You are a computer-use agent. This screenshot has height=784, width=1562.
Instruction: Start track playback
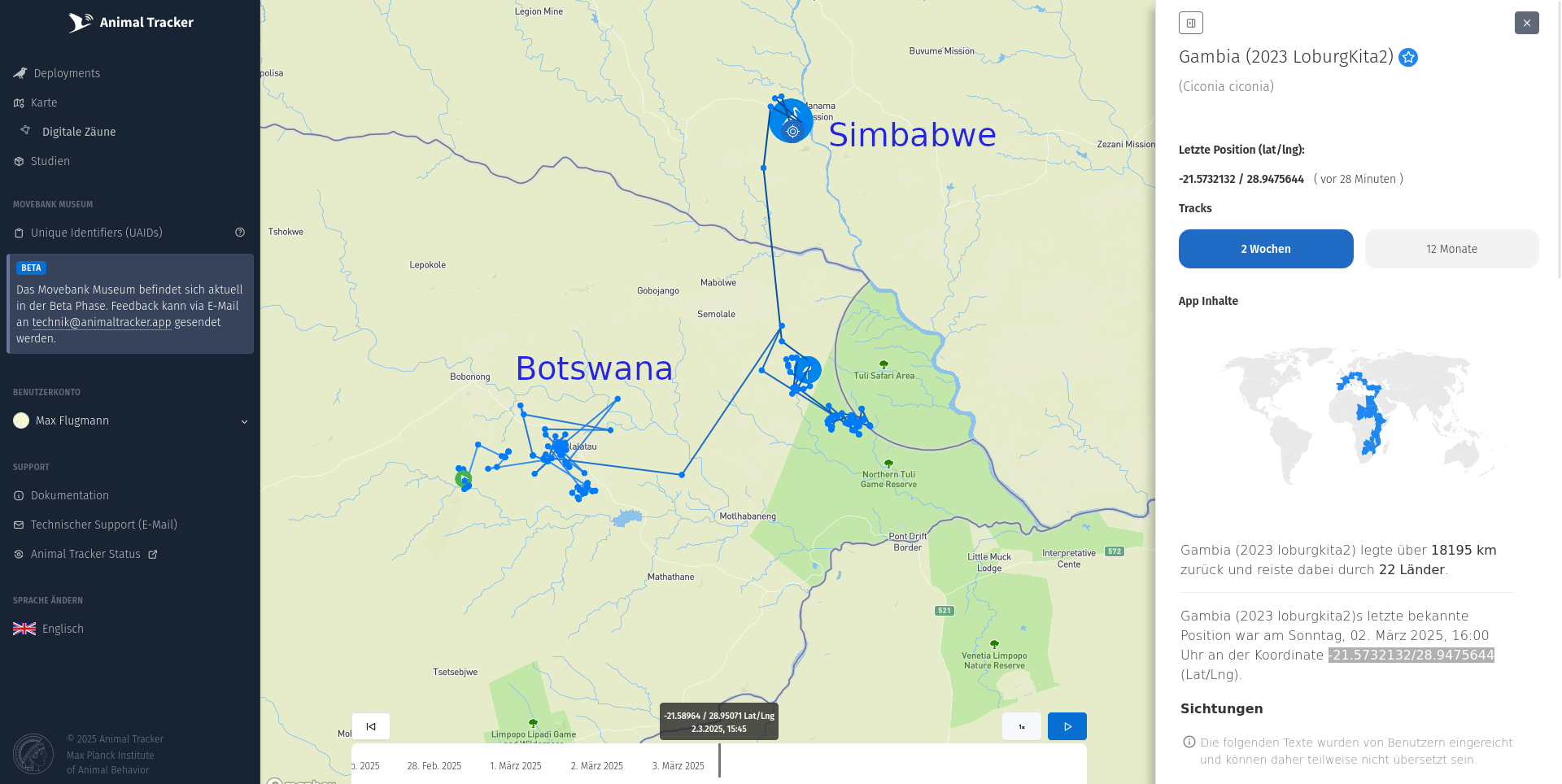click(1067, 726)
